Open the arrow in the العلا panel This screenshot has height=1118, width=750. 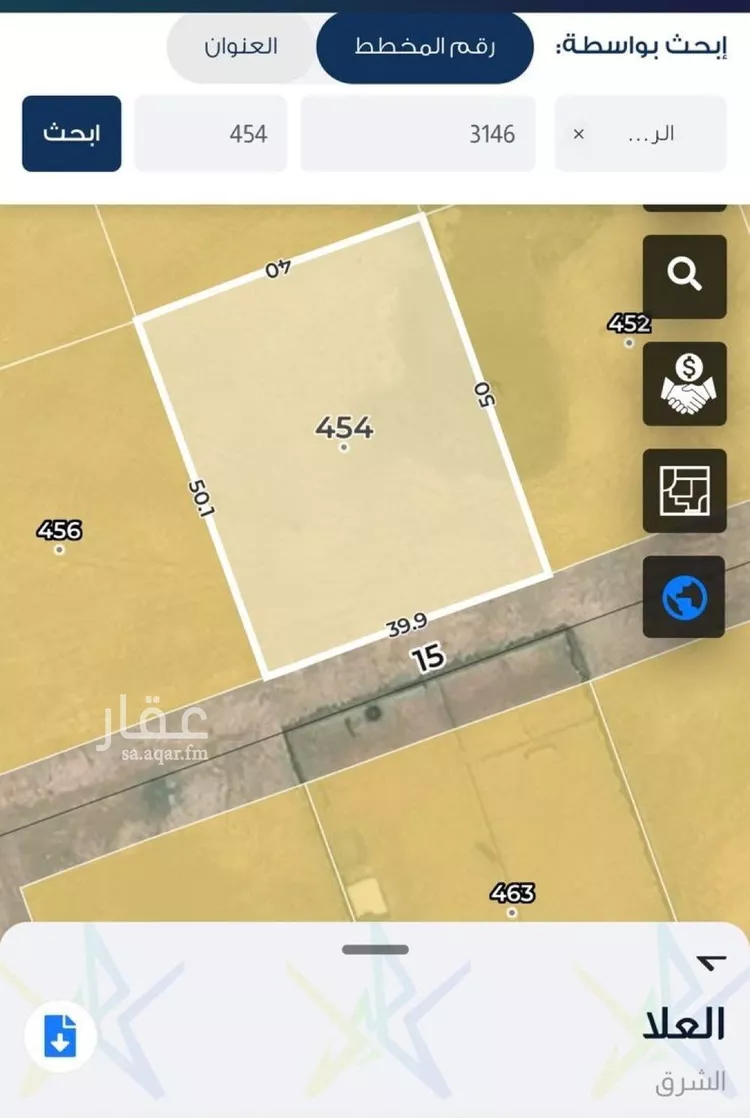710,963
